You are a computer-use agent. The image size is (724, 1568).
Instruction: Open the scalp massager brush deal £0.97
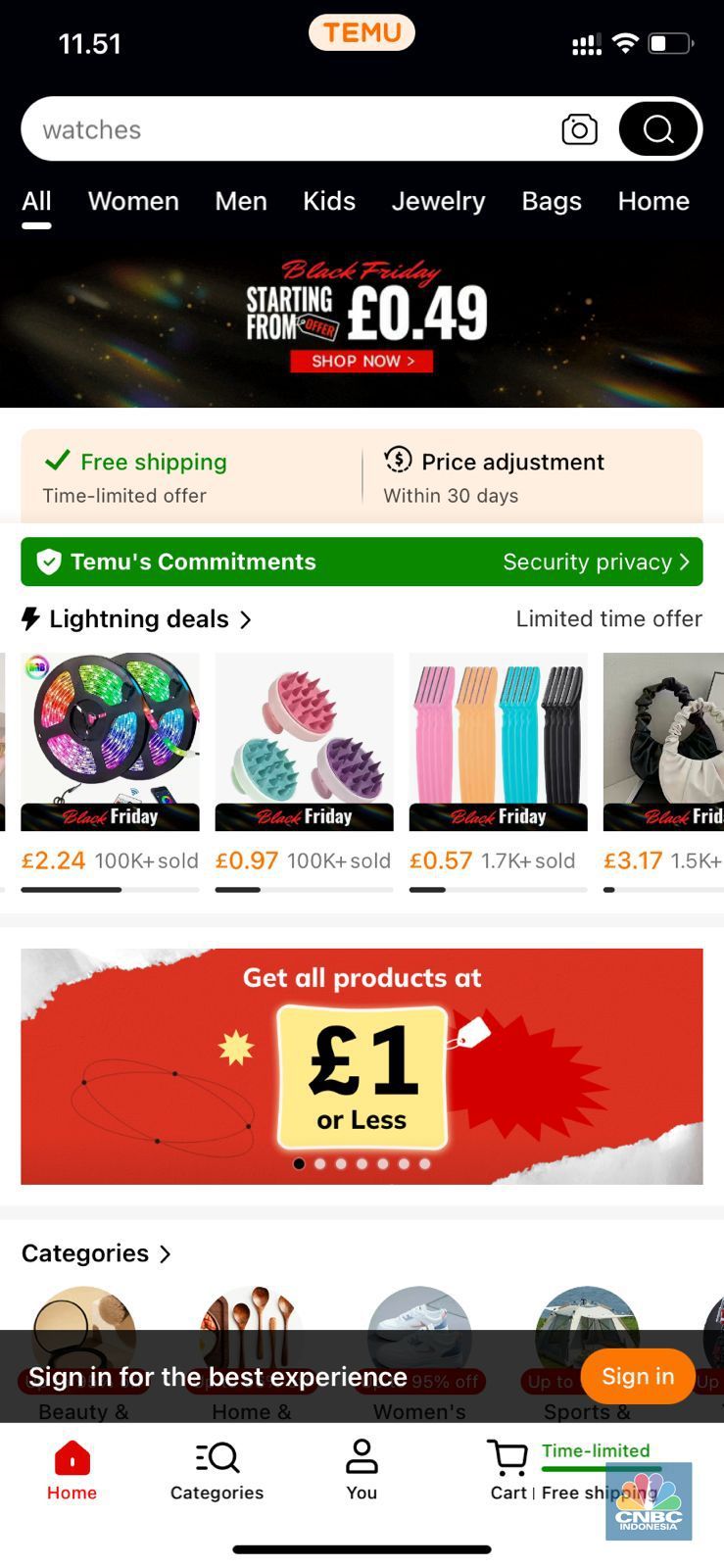click(x=304, y=742)
